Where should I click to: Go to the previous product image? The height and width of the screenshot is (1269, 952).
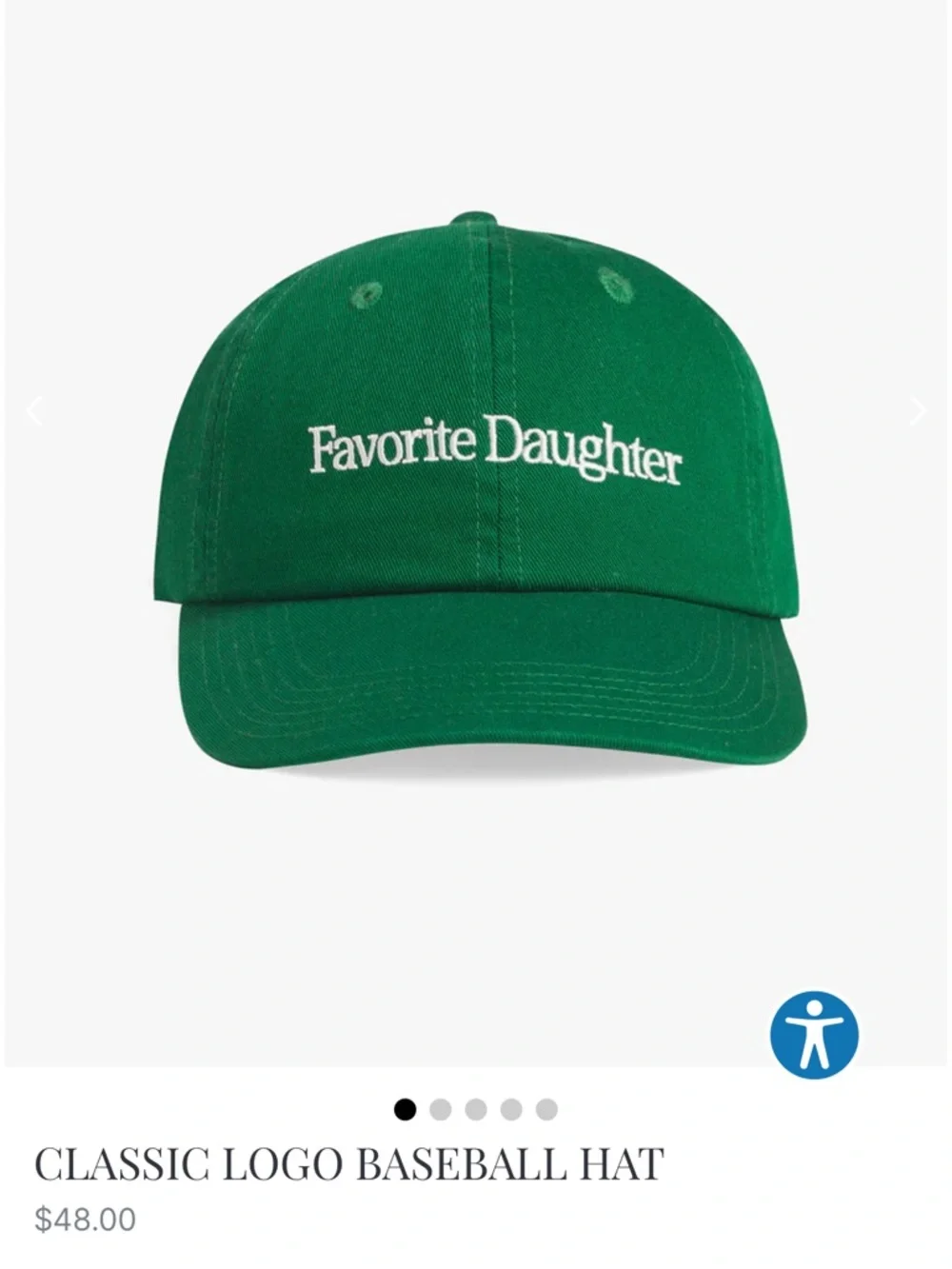(34, 411)
